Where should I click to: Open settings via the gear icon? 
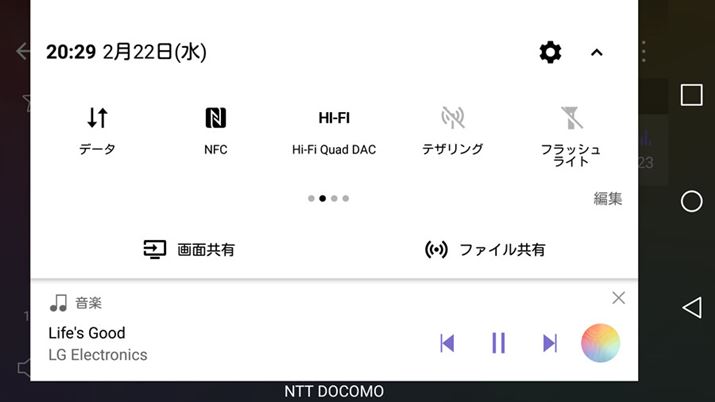[x=550, y=52]
